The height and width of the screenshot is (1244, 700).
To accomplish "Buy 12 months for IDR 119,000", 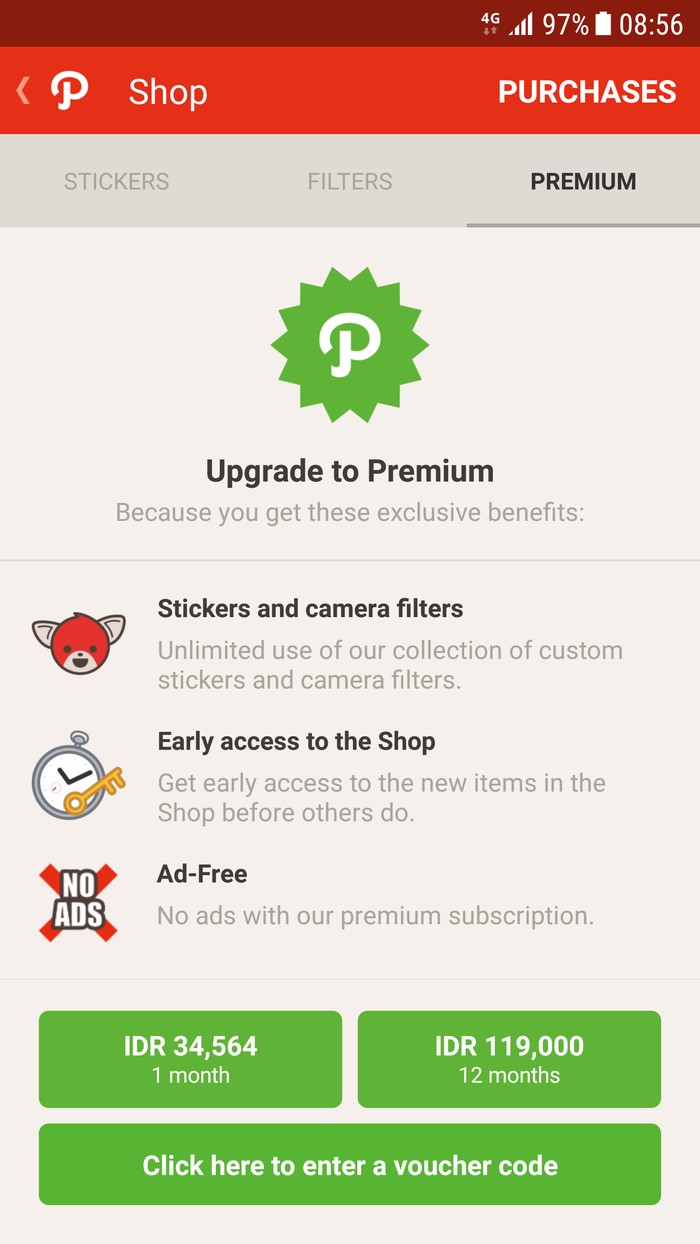I will coord(509,1059).
